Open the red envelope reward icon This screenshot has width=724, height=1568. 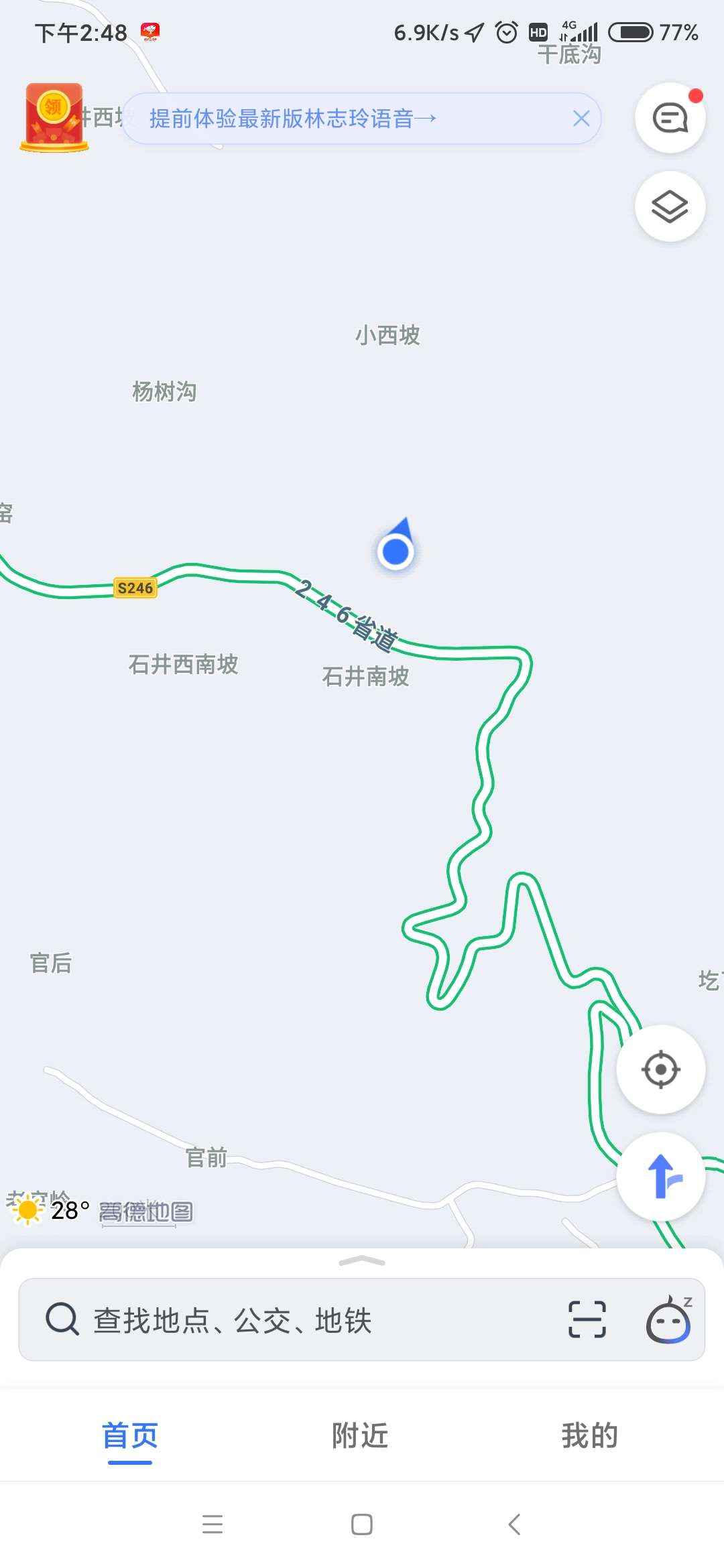54,117
